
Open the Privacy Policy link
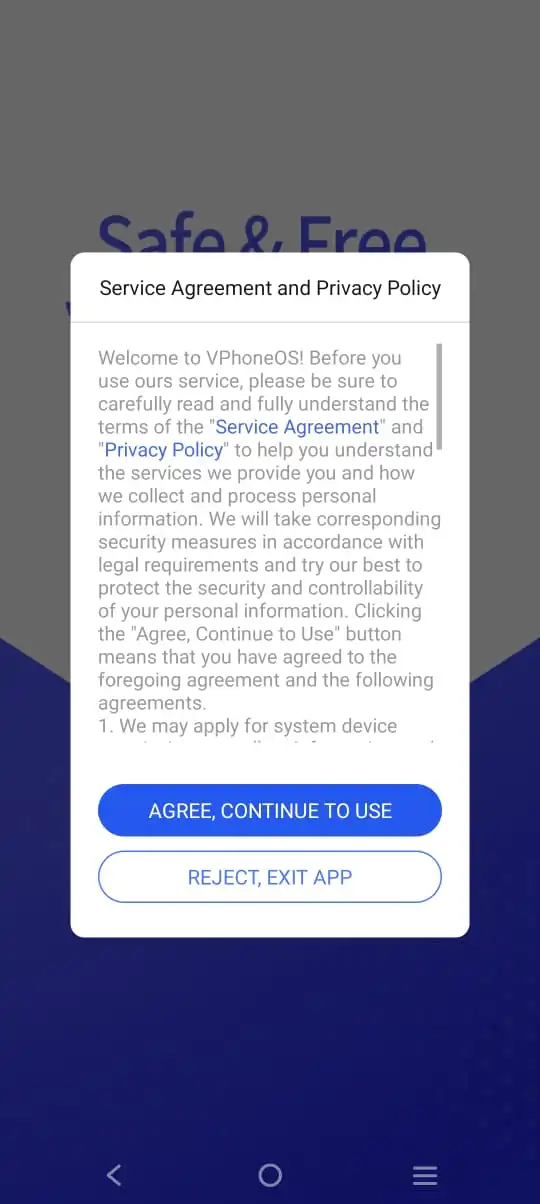[x=164, y=450]
